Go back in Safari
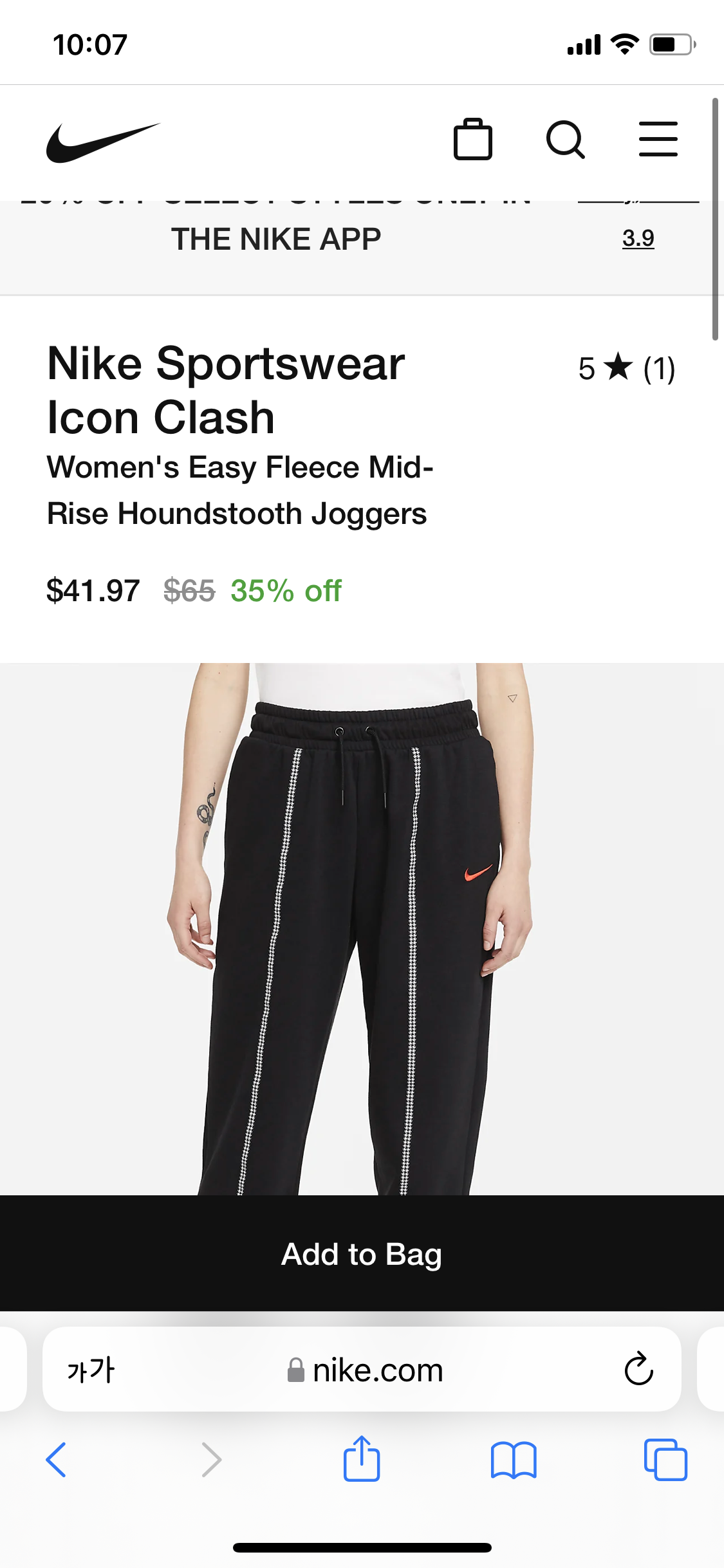This screenshot has height=1568, width=724. pos(56,1459)
